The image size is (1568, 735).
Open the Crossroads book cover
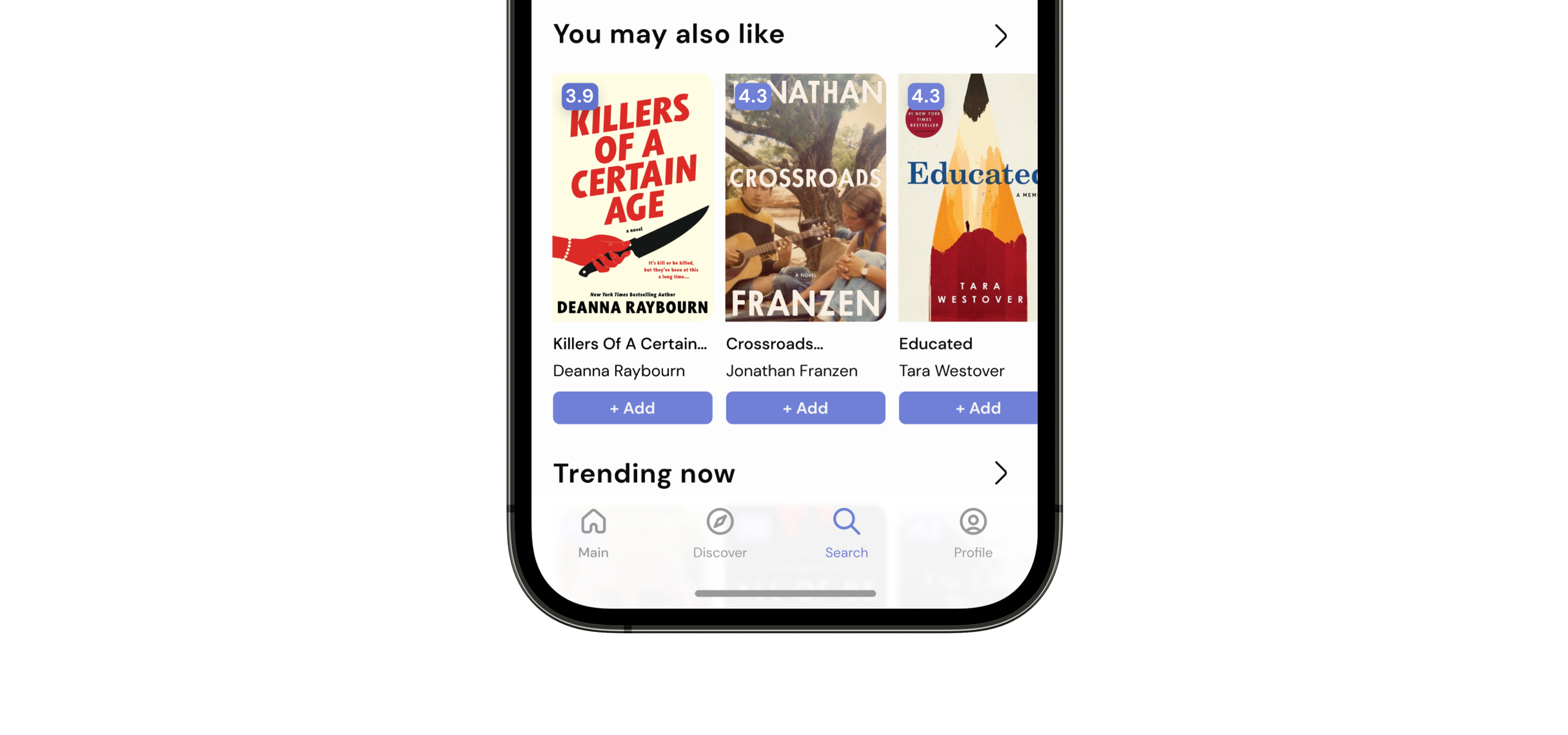[805, 197]
